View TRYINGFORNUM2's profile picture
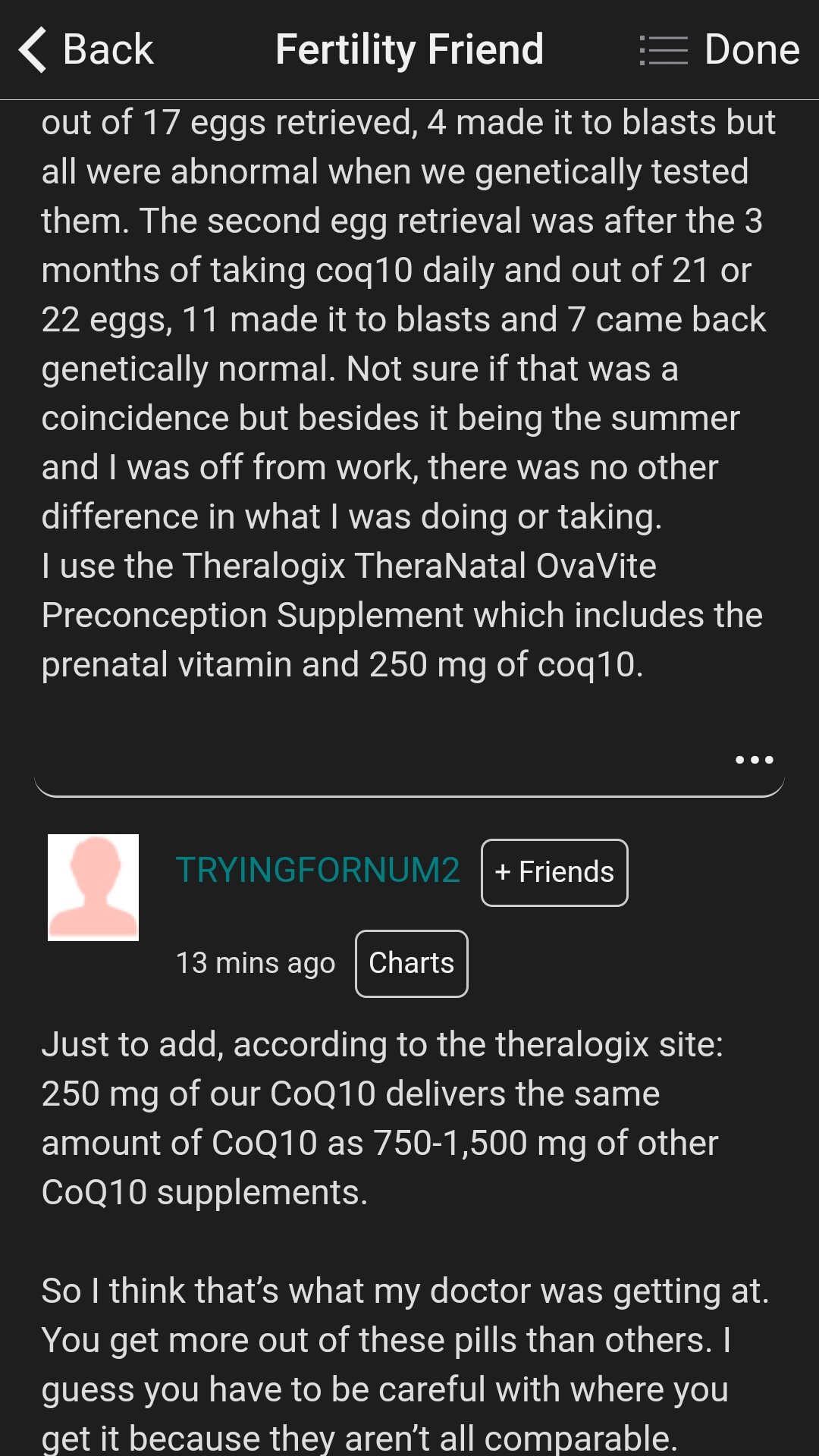The width and height of the screenshot is (819, 1456). tap(93, 887)
